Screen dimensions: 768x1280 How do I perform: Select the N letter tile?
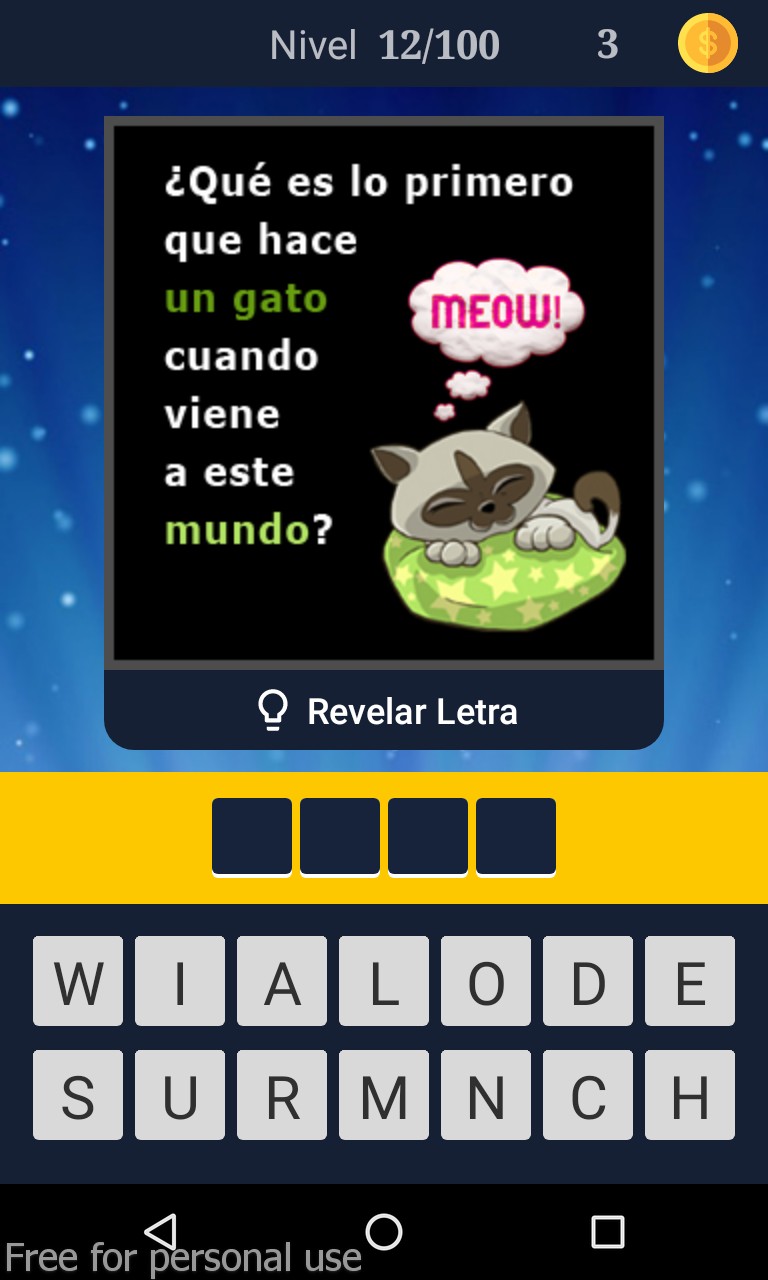(486, 1095)
